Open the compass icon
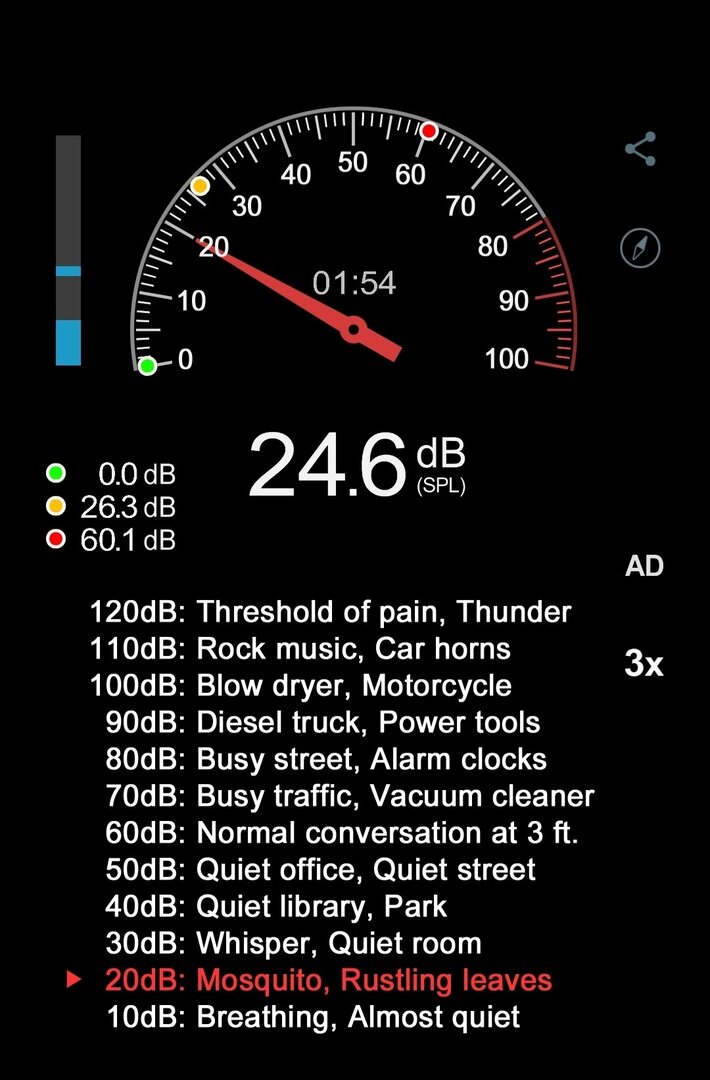Viewport: 710px width, 1080px height. (x=641, y=248)
